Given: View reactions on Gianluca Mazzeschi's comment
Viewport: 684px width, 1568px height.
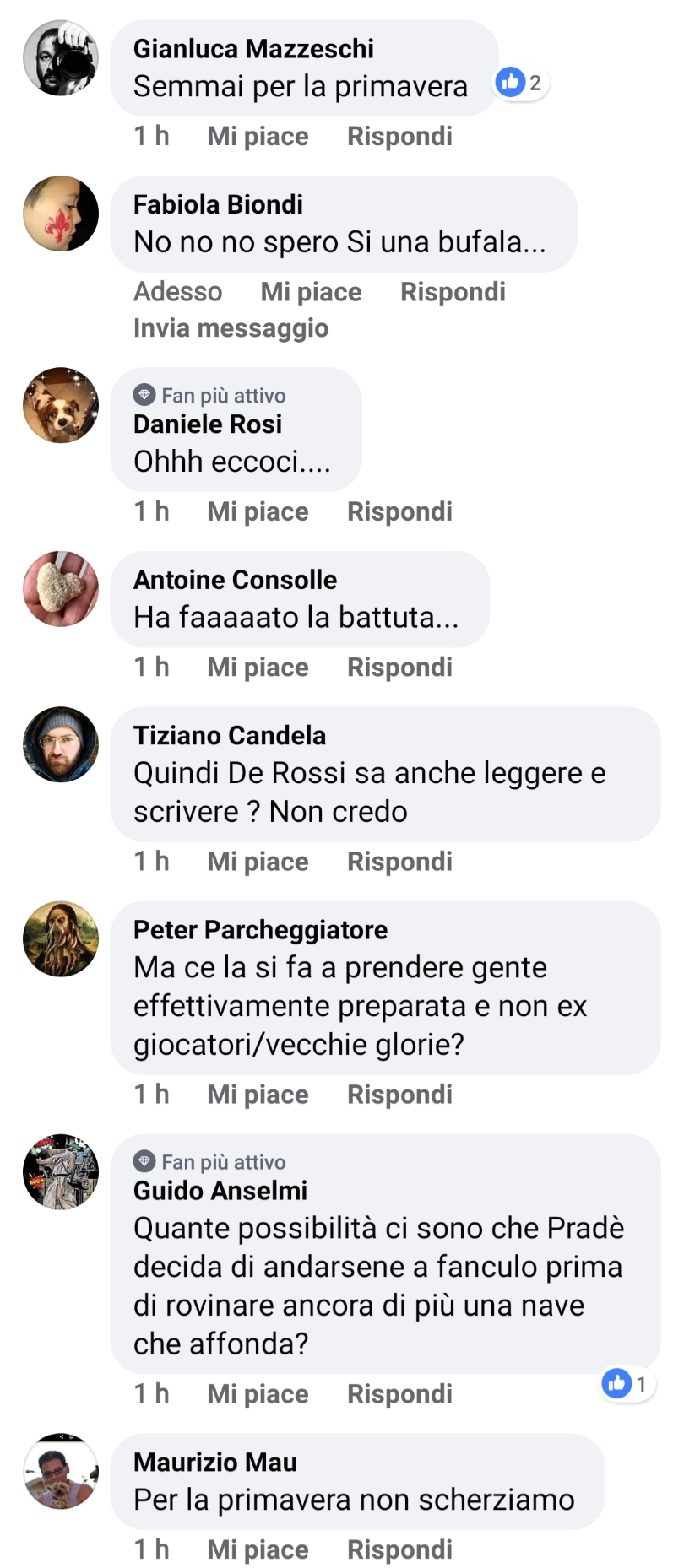Looking at the screenshot, I should [521, 83].
